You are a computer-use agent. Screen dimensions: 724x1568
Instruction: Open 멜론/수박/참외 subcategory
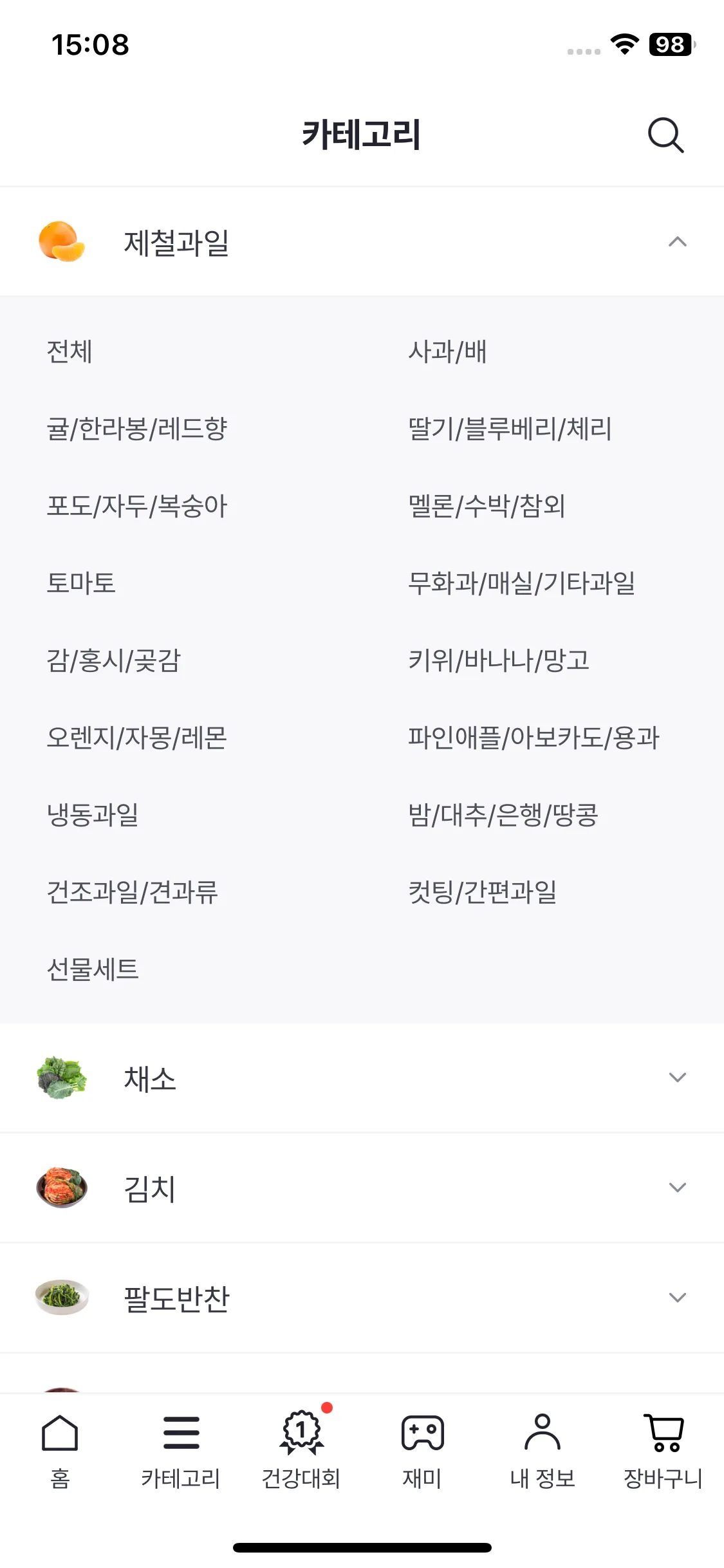487,506
